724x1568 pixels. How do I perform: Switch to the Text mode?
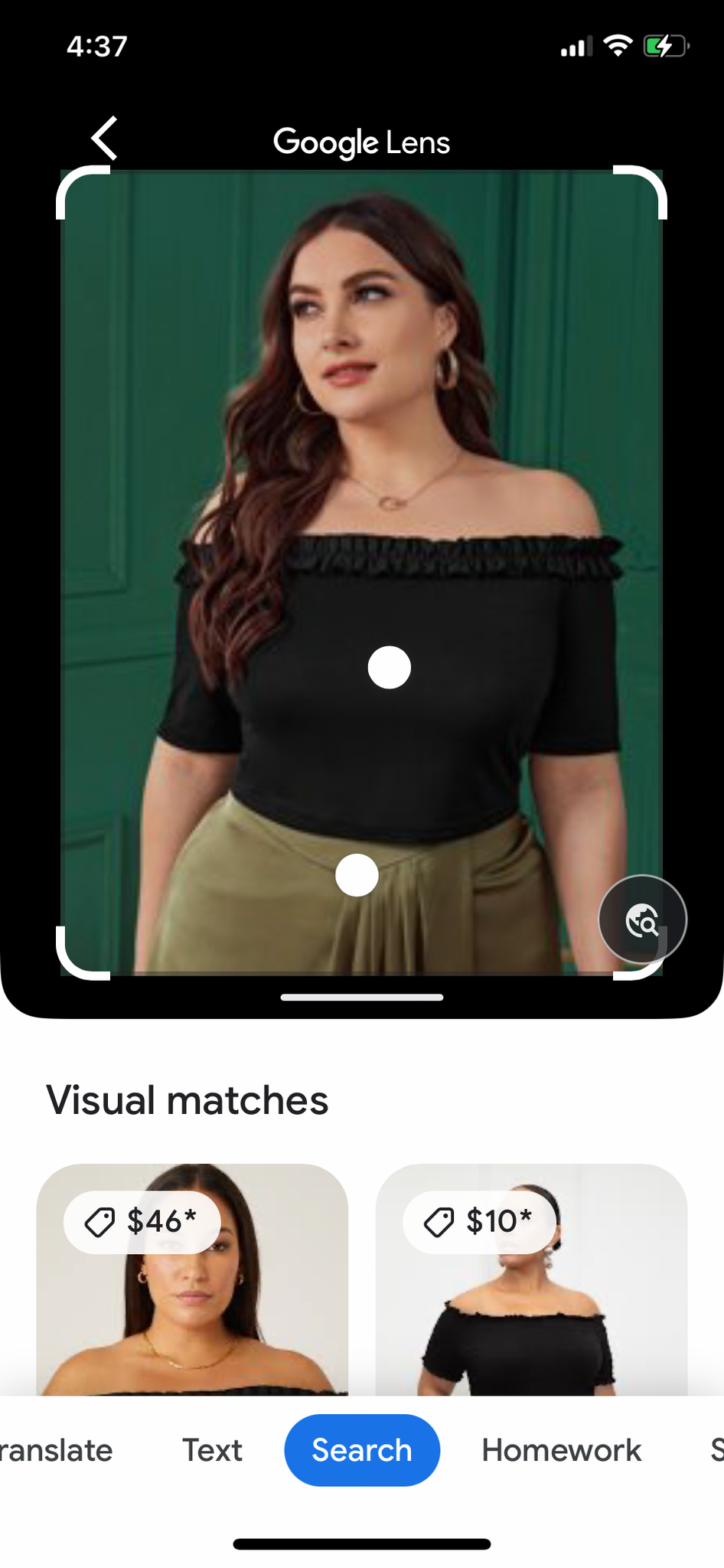[212, 1450]
